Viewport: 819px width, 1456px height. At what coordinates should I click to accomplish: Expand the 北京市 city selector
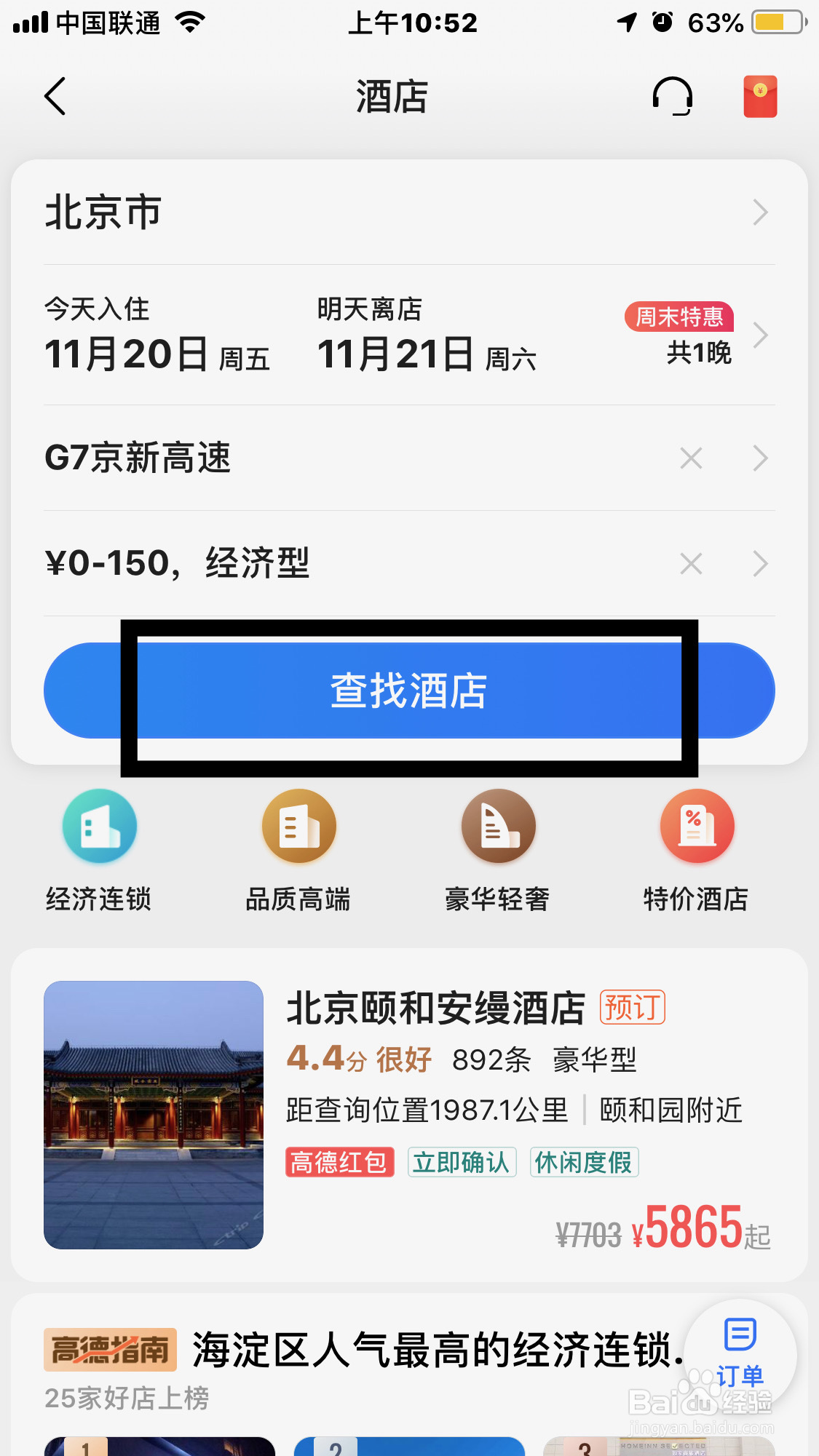(761, 212)
